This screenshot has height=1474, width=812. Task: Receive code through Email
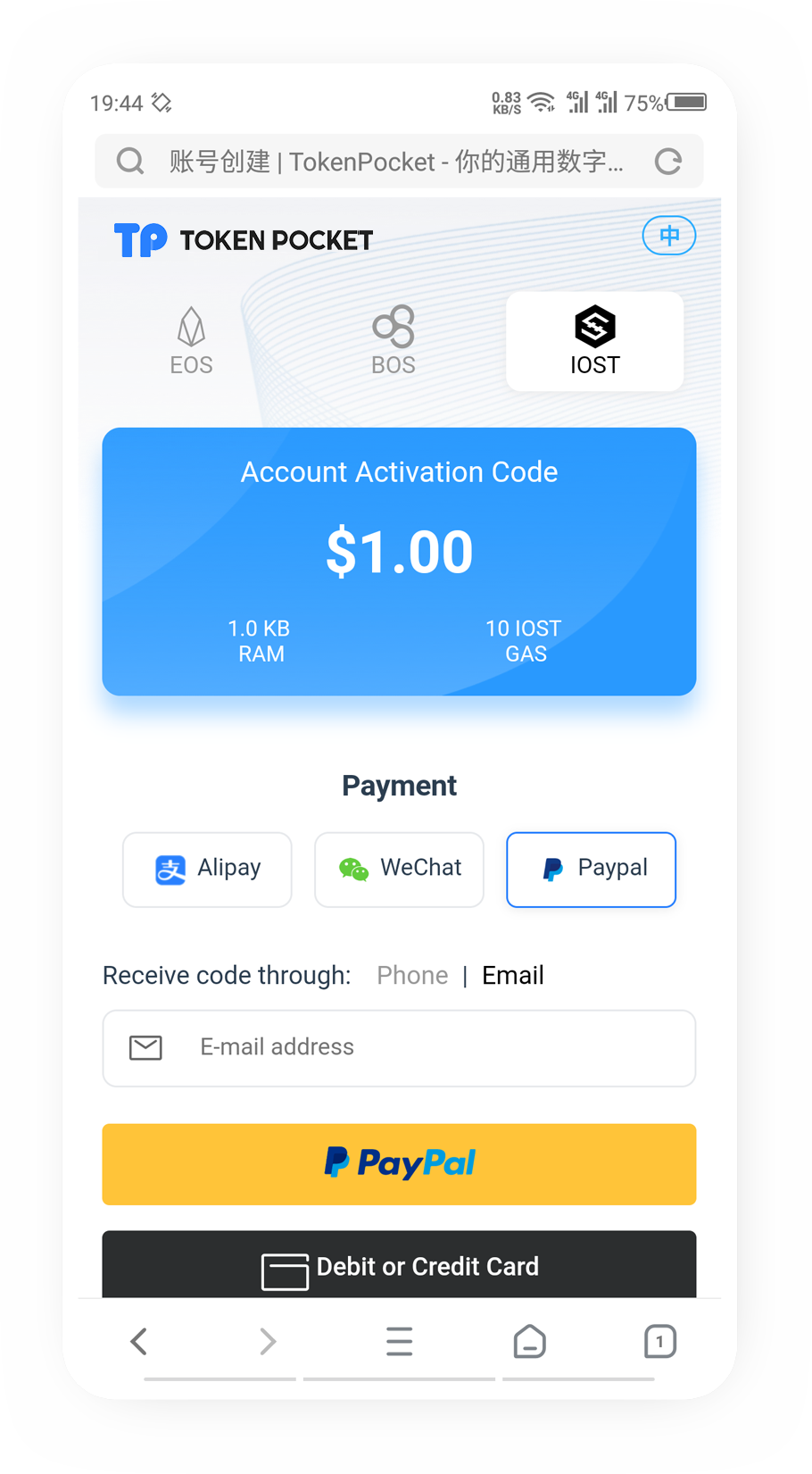513,975
